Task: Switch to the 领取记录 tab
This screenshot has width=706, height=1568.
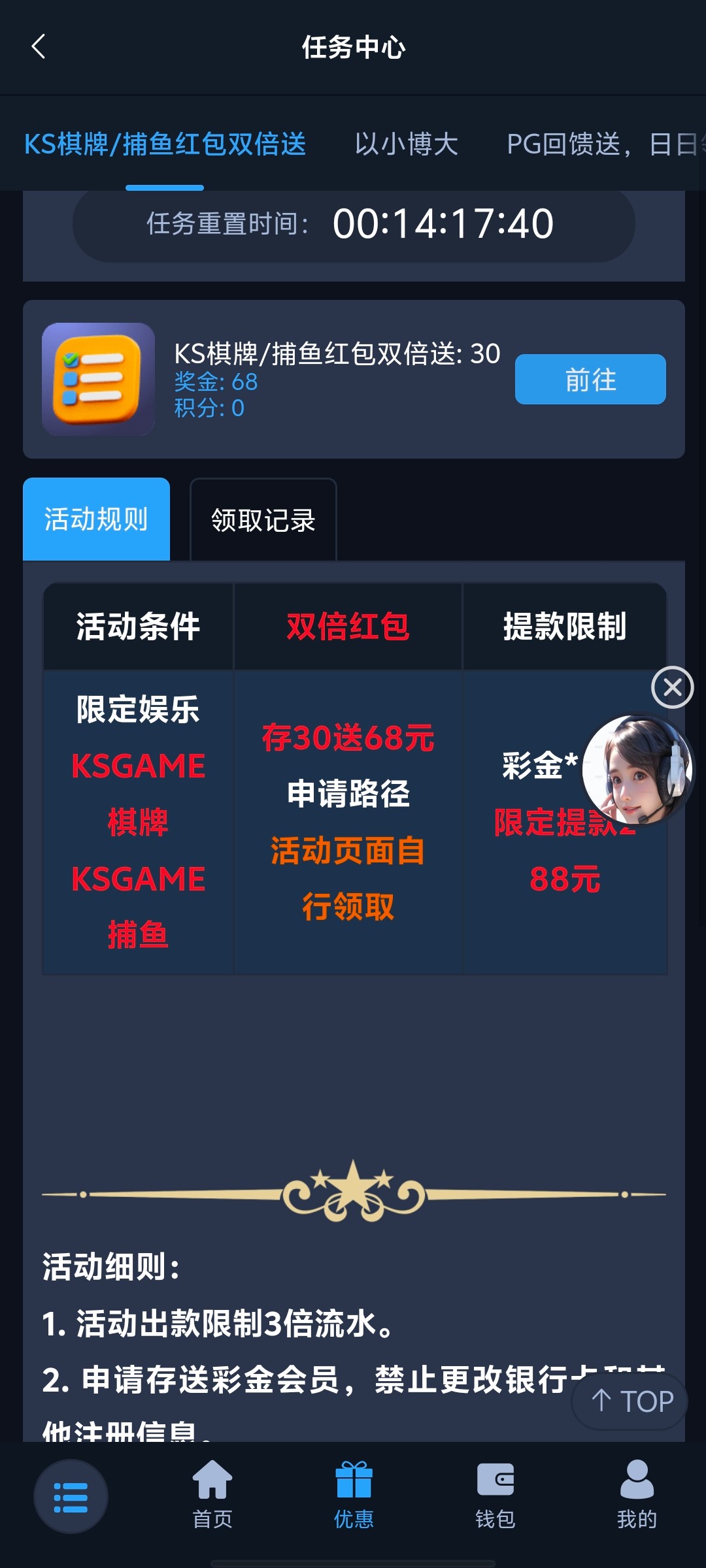Action: click(263, 520)
